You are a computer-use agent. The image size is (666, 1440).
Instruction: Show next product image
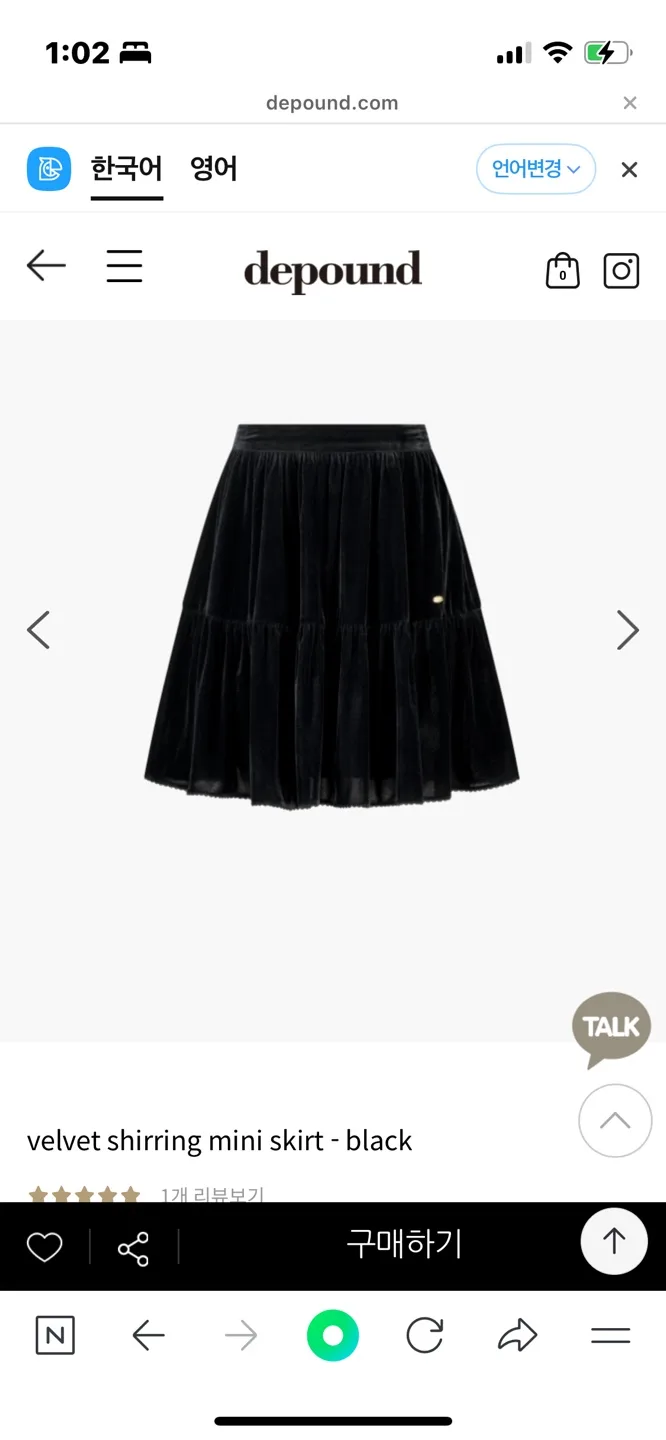[x=627, y=630]
